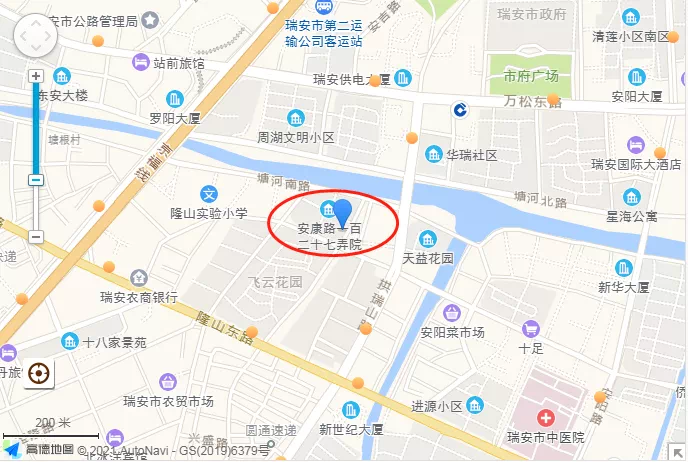Image resolution: width=688 pixels, height=462 pixels.
Task: Select the 华瑞社区 map marker
Action: click(434, 155)
